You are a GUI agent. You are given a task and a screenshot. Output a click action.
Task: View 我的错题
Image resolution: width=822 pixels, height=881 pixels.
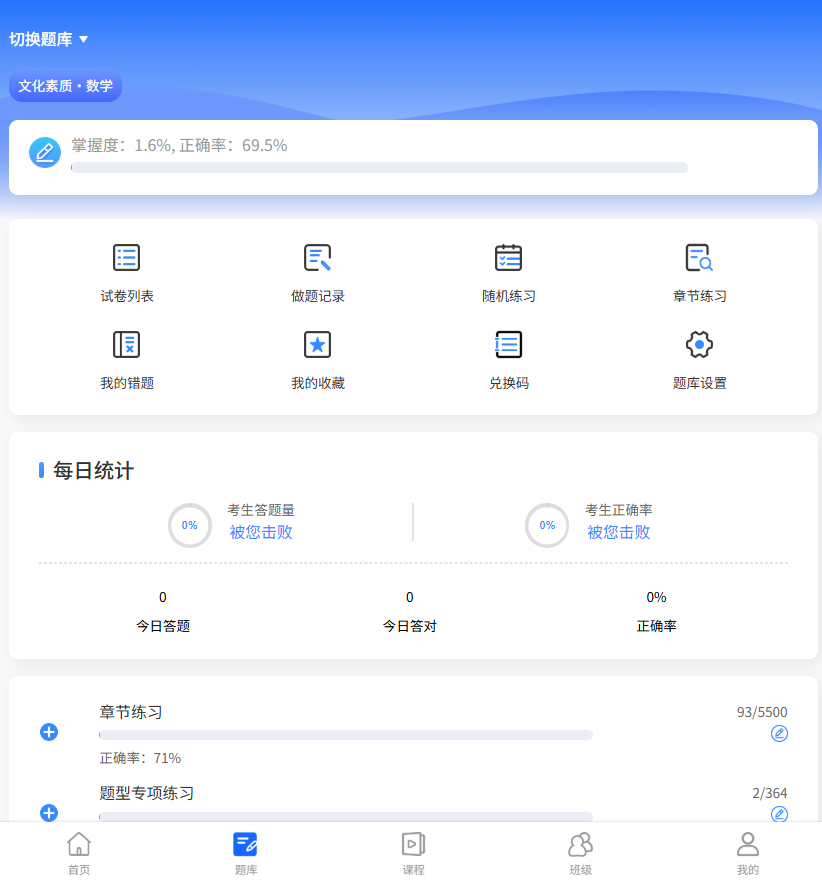pyautogui.click(x=127, y=359)
